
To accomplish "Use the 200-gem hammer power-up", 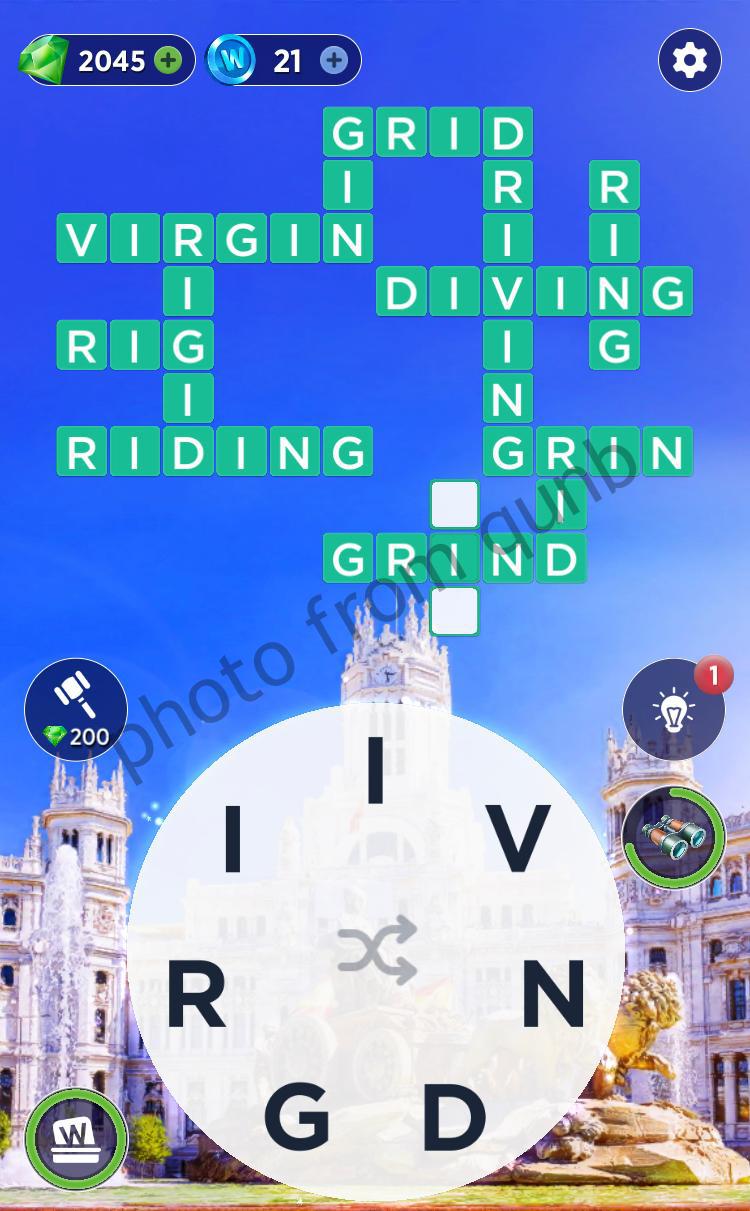I will 76,709.
